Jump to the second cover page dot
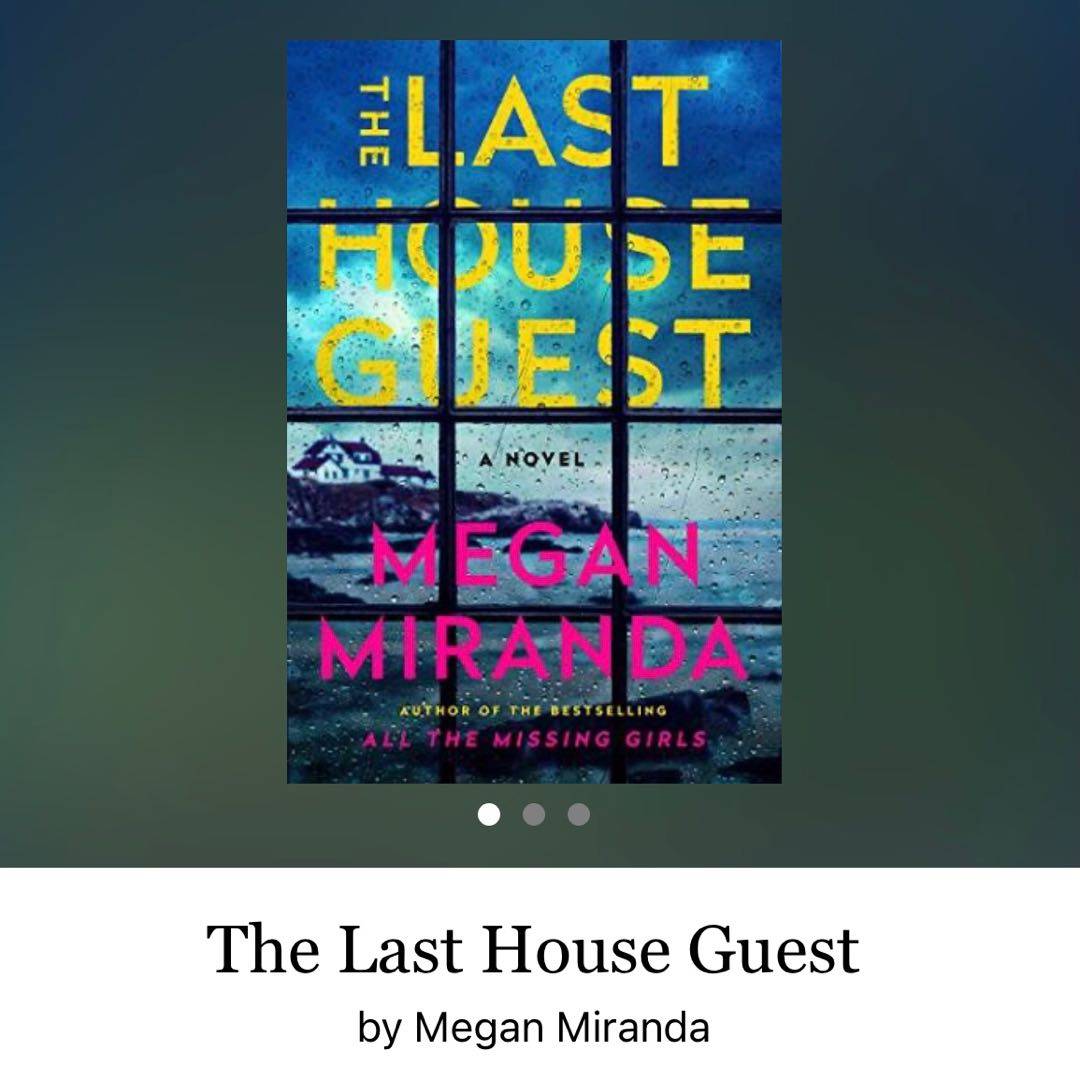 (x=534, y=815)
